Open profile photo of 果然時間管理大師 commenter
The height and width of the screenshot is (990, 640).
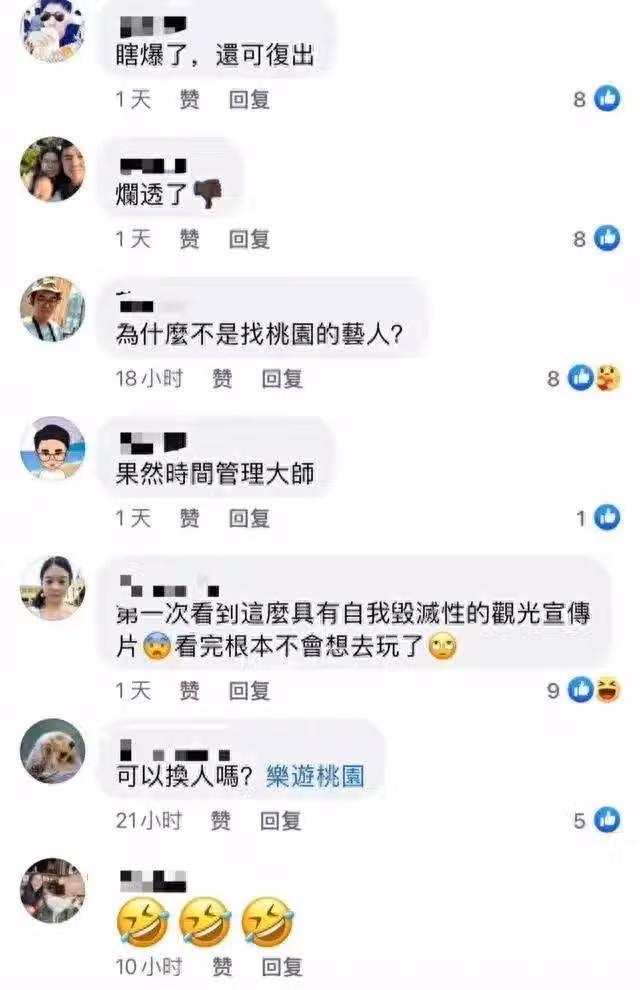52,448
